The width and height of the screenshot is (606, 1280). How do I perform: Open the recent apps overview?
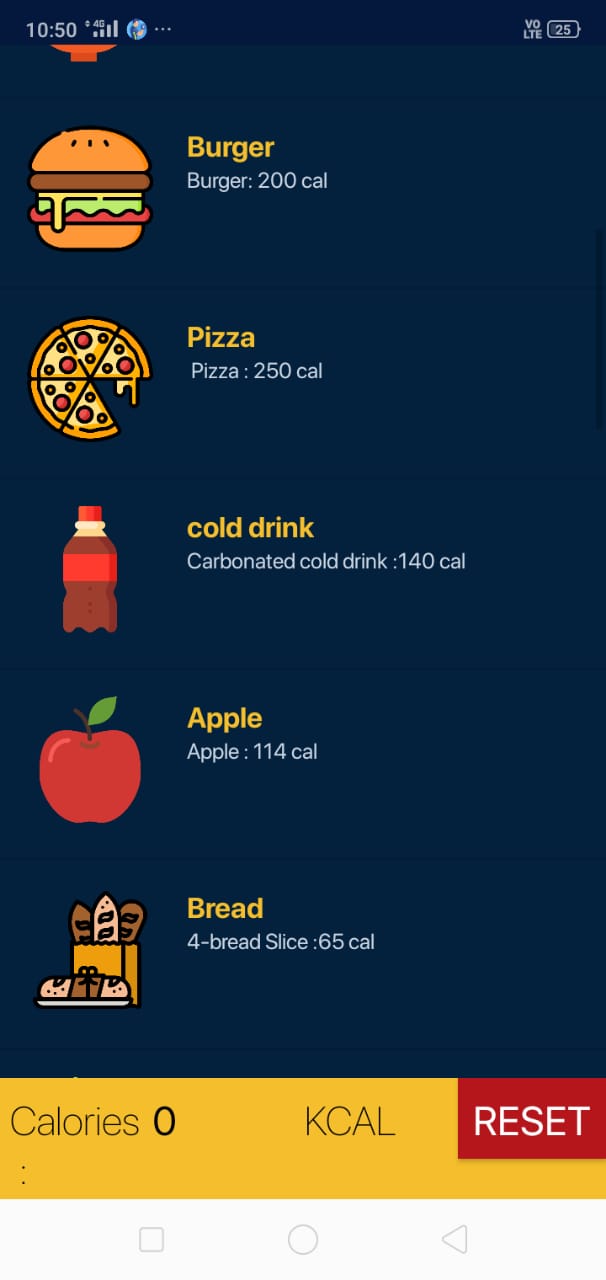(151, 1240)
